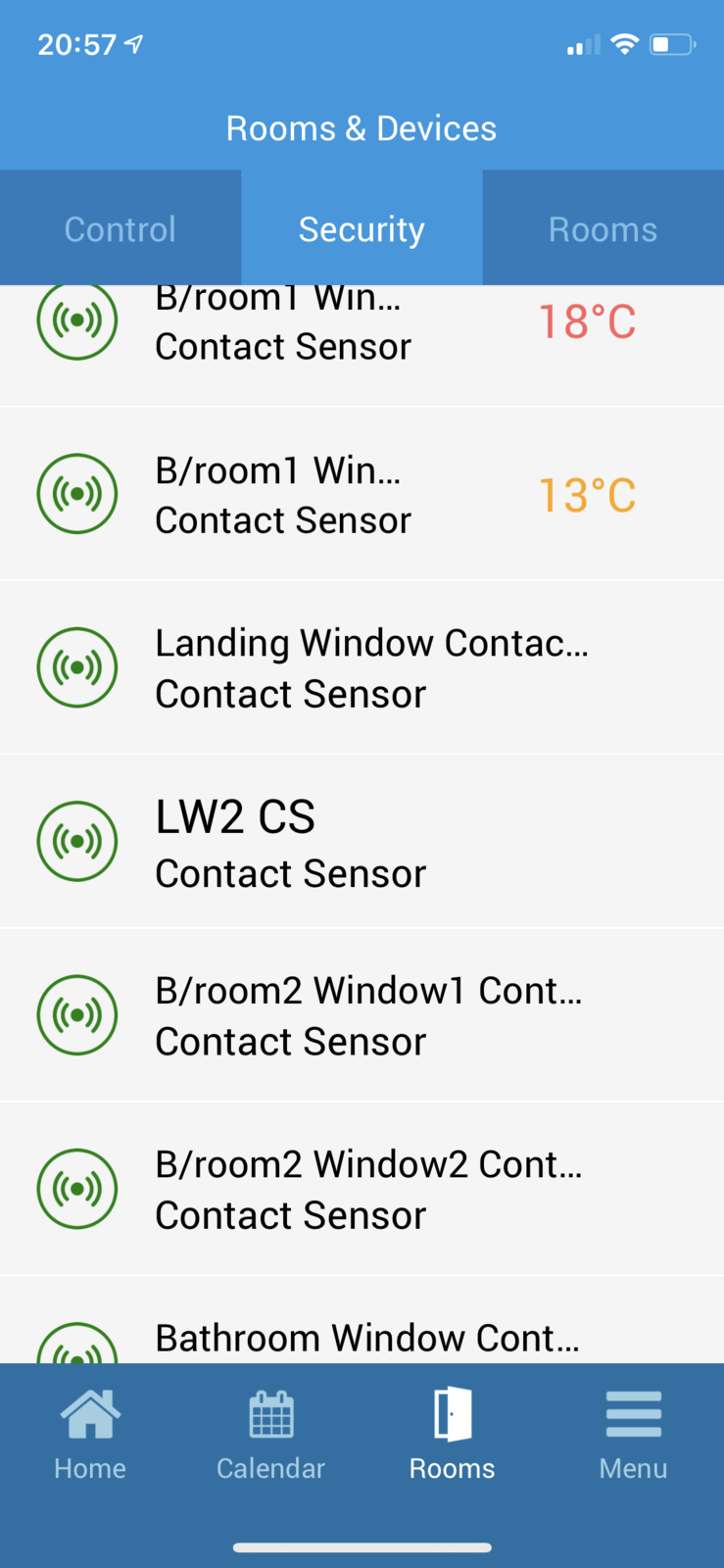
Task: Open the Menu tab
Action: [633, 1435]
